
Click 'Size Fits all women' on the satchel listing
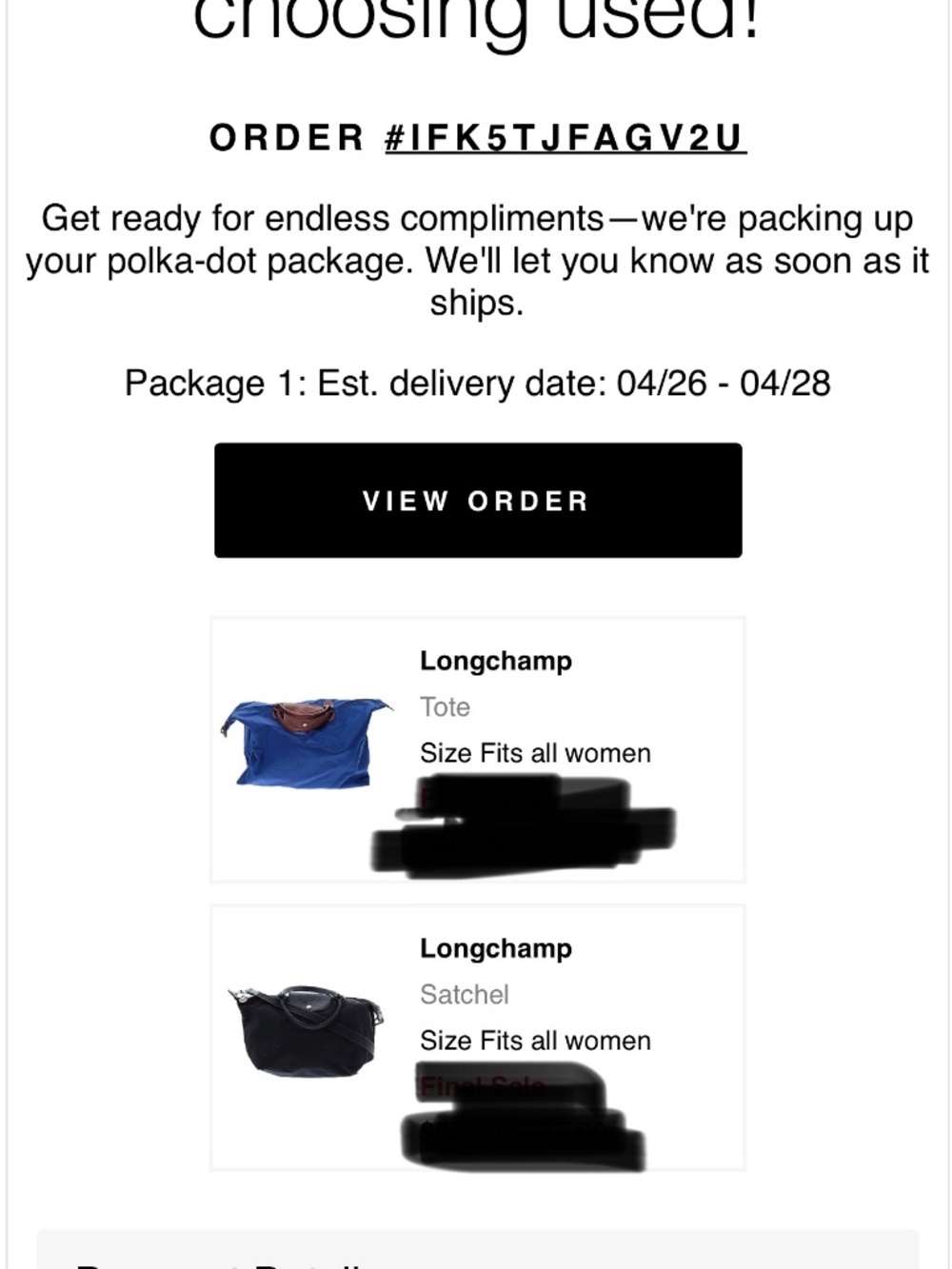pyautogui.click(x=536, y=1040)
